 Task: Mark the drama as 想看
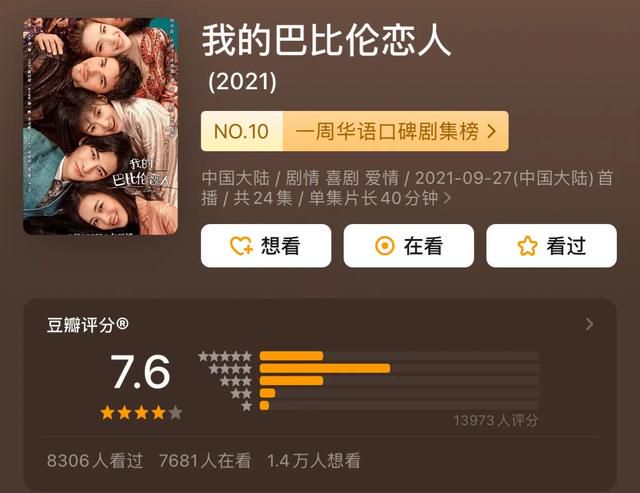tap(265, 246)
